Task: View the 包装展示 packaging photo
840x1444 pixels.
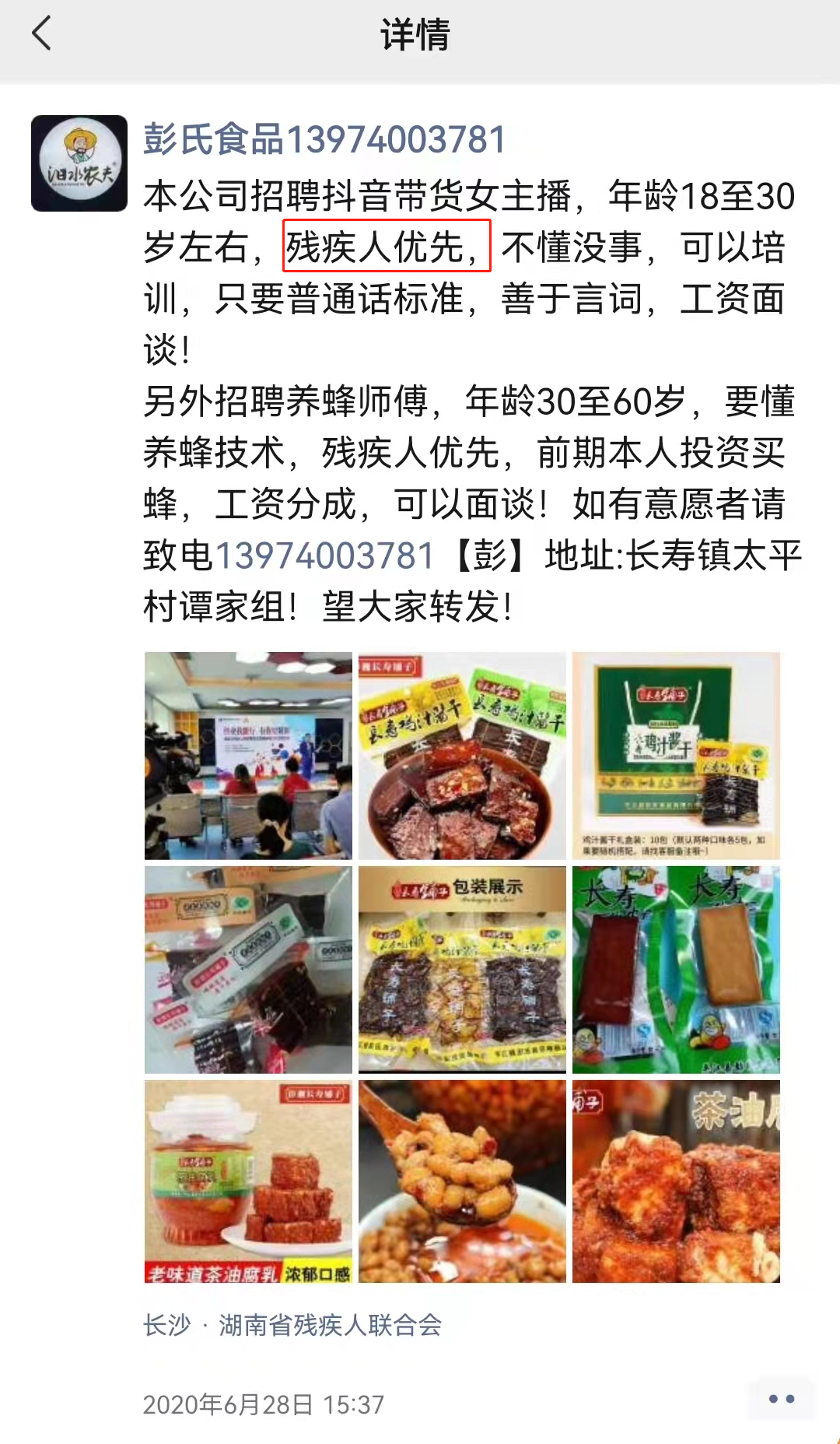Action: pyautogui.click(x=462, y=969)
